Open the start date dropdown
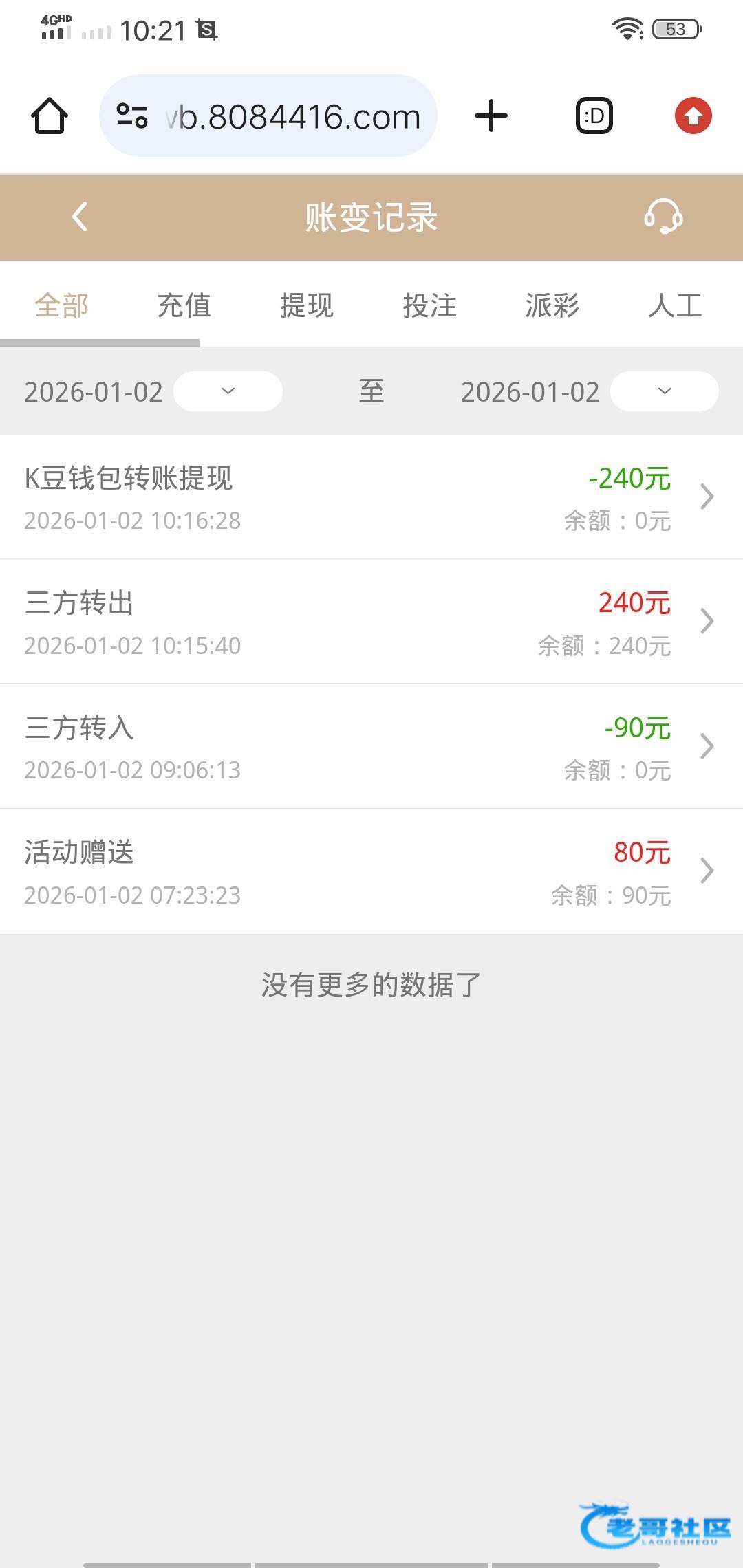This screenshot has width=743, height=1568. 228,391
